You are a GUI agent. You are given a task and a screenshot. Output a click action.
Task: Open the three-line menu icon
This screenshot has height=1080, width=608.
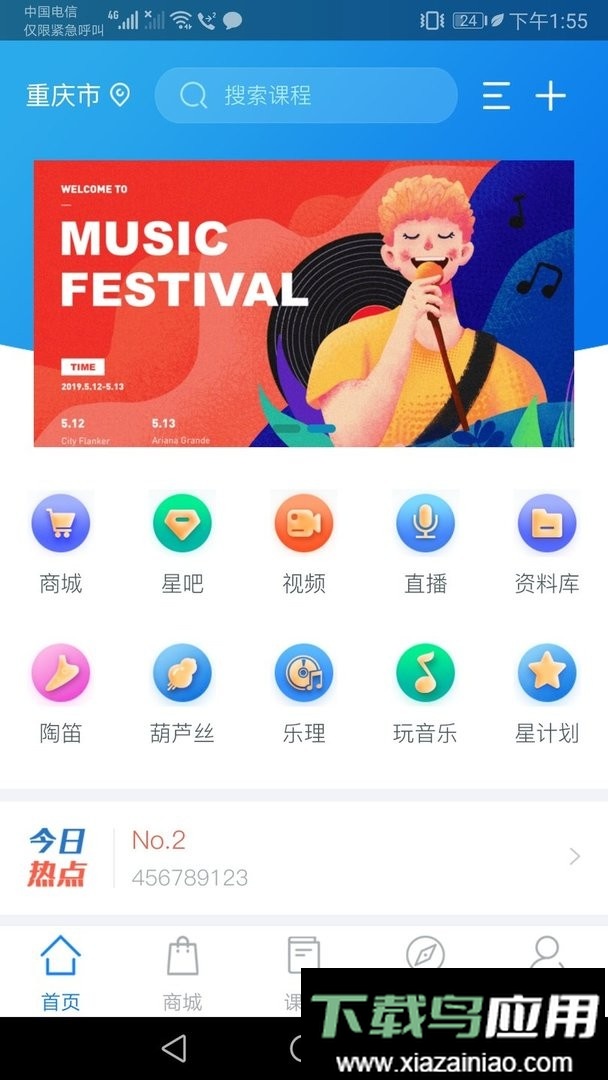tap(496, 96)
